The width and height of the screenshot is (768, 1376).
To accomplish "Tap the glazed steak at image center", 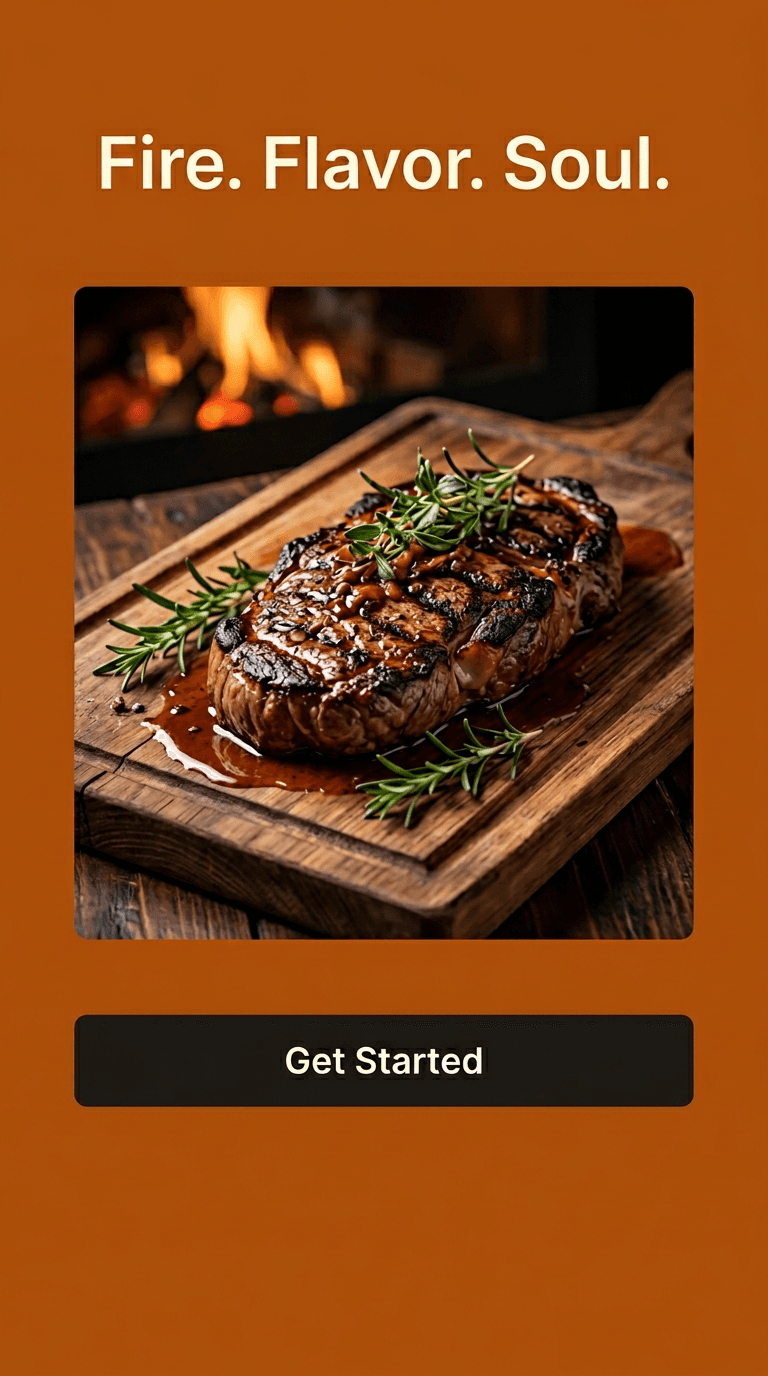I will point(400,620).
